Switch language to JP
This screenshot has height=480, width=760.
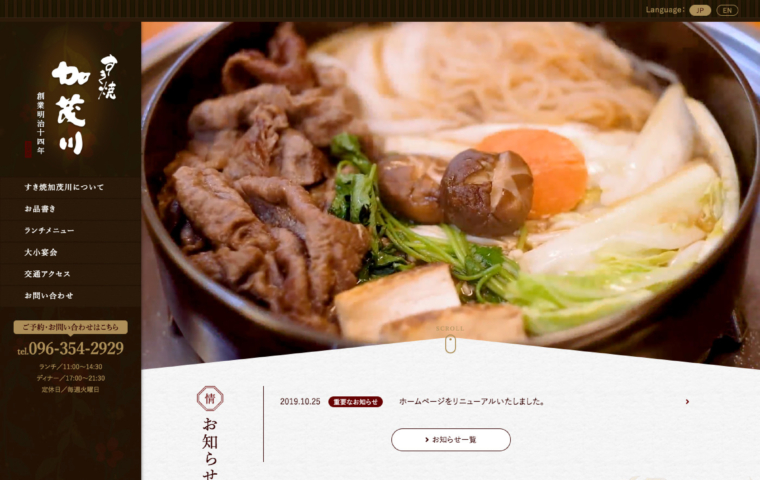699,10
